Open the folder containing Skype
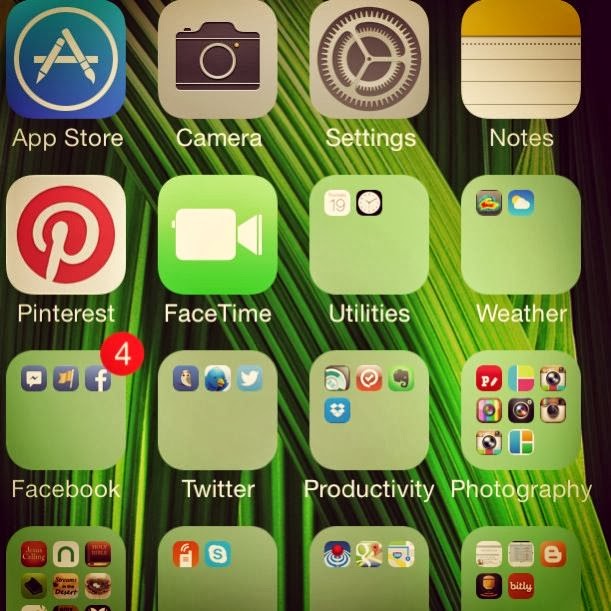This screenshot has width=611, height=611. point(217,569)
